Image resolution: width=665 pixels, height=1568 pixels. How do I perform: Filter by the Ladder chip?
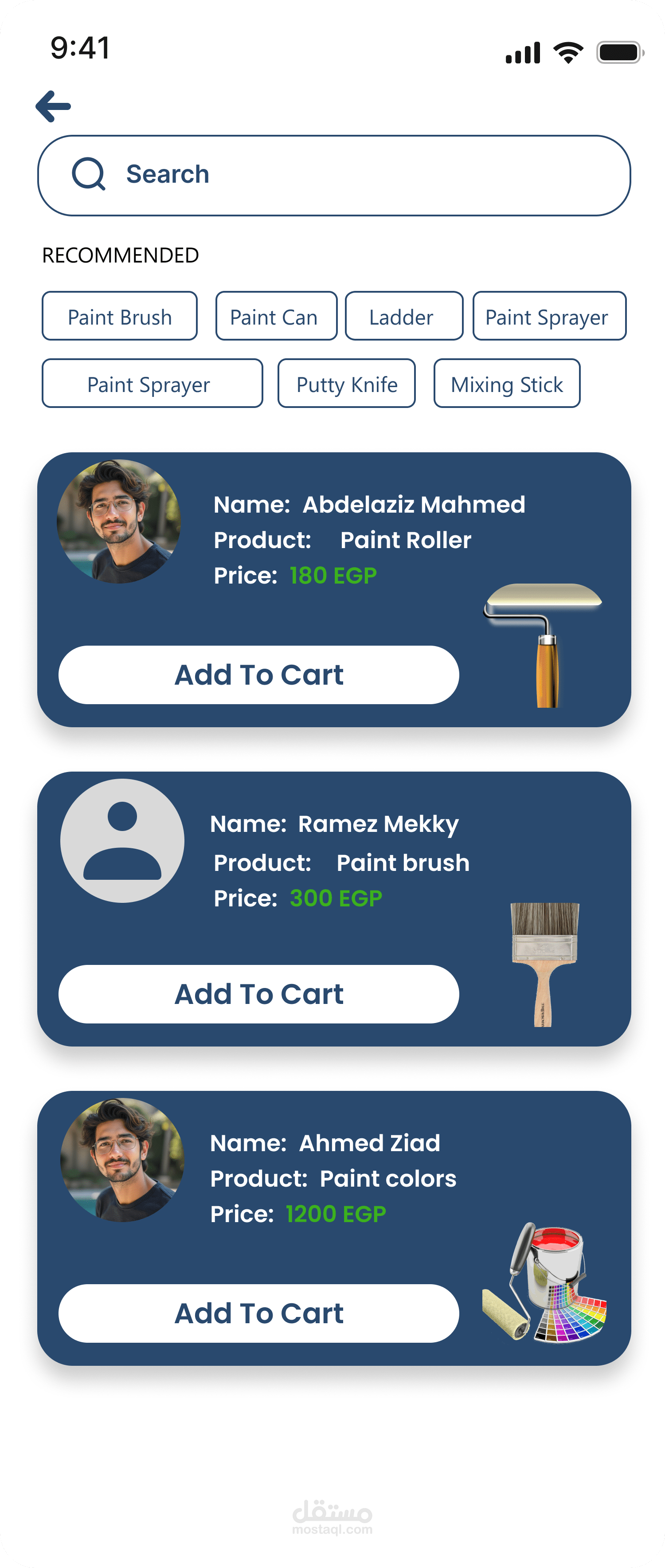(x=403, y=316)
